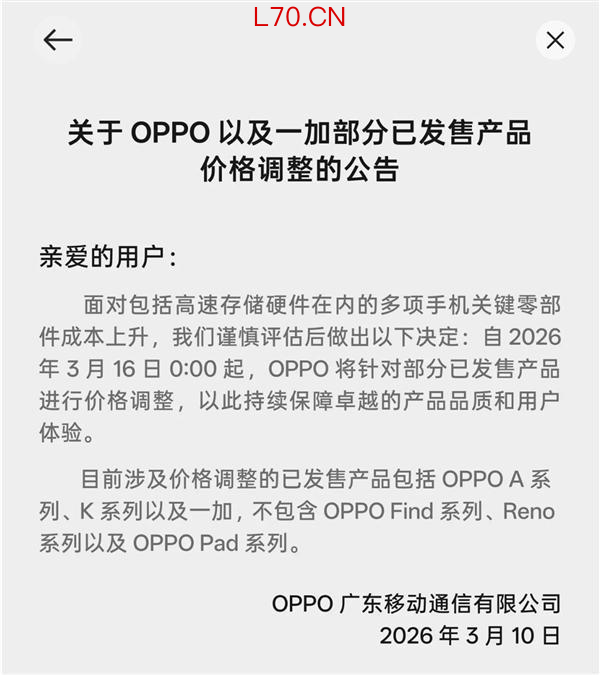Close the price adjustment announcement

coord(555,40)
